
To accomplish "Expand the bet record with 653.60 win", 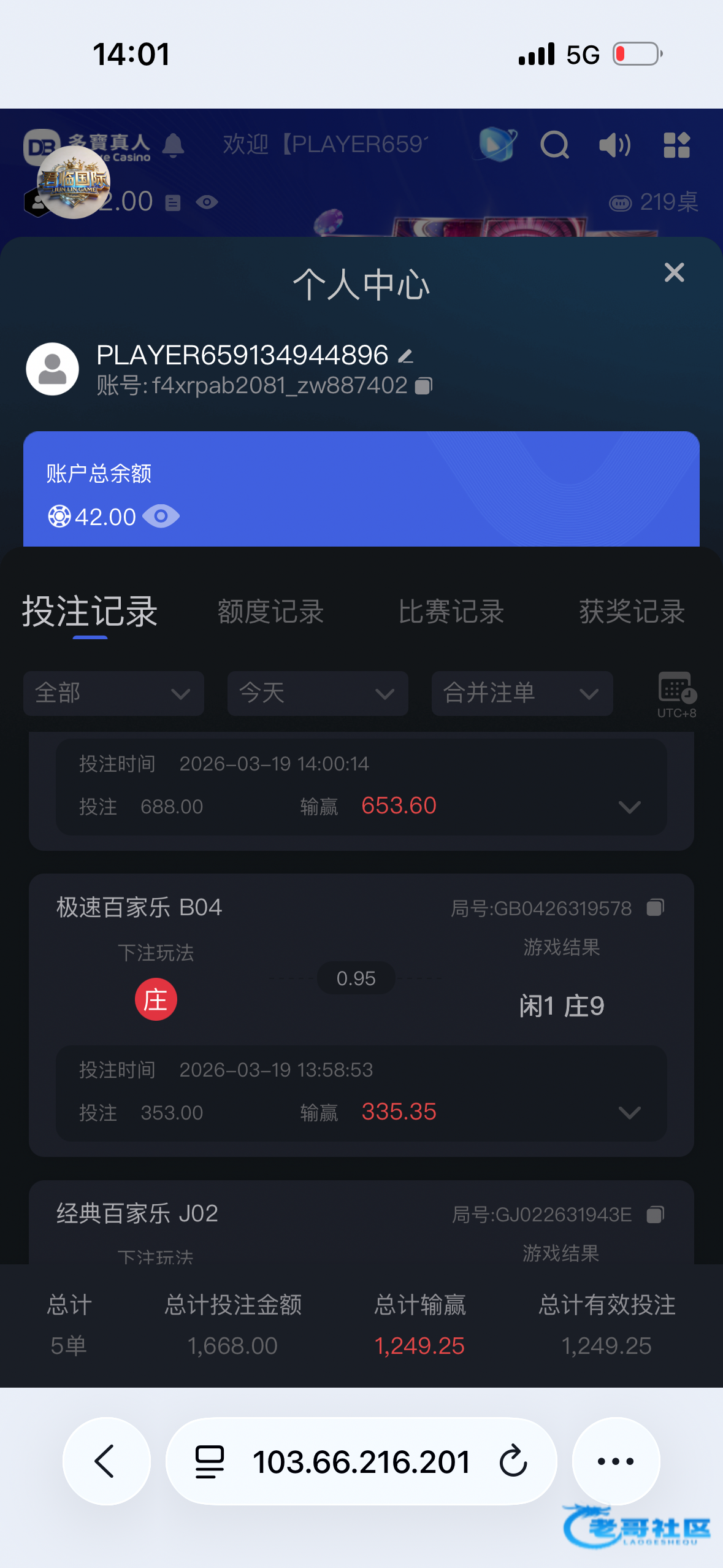I will tap(629, 806).
